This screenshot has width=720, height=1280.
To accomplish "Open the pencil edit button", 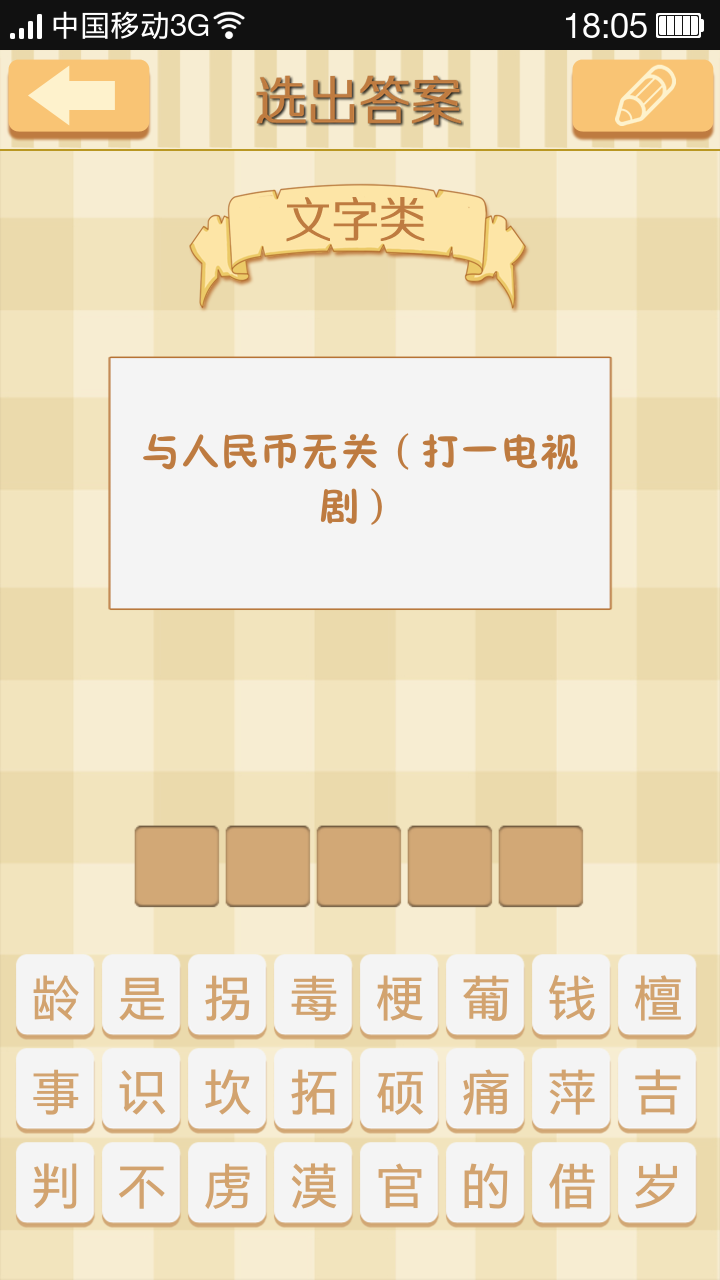I will [642, 96].
